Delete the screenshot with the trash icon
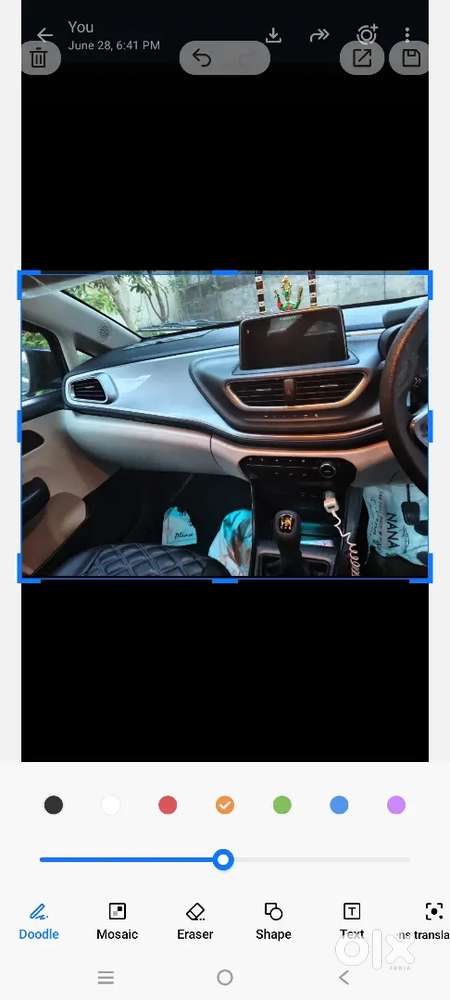Screen dimensions: 450x1000 point(39,59)
